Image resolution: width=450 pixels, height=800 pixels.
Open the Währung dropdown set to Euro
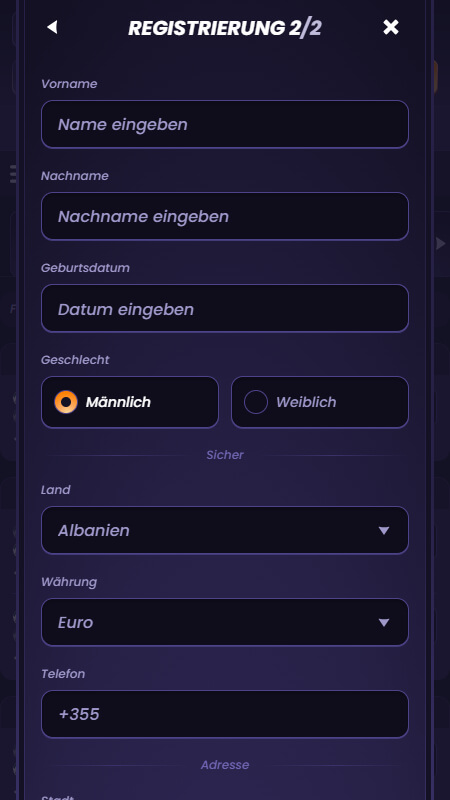click(225, 622)
